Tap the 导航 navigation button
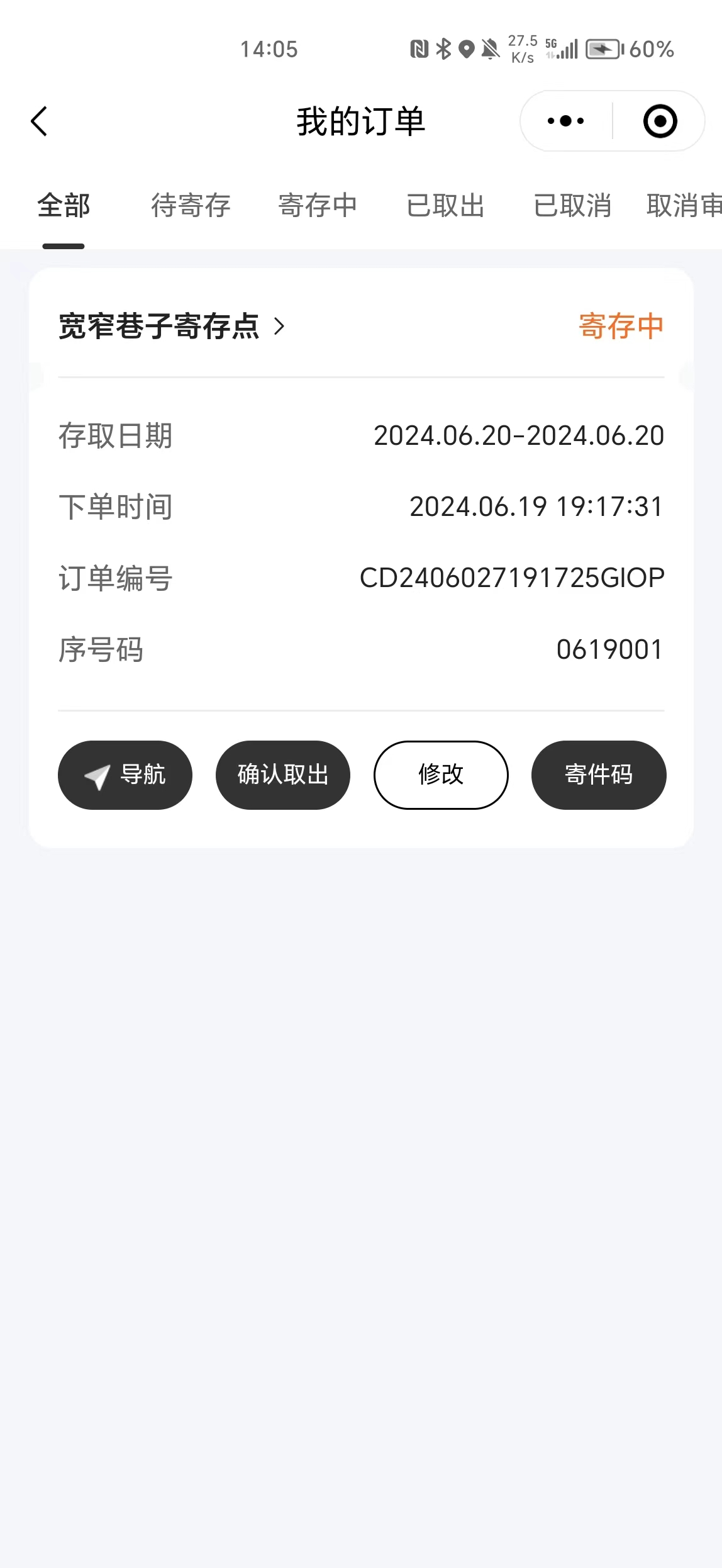 (125, 775)
